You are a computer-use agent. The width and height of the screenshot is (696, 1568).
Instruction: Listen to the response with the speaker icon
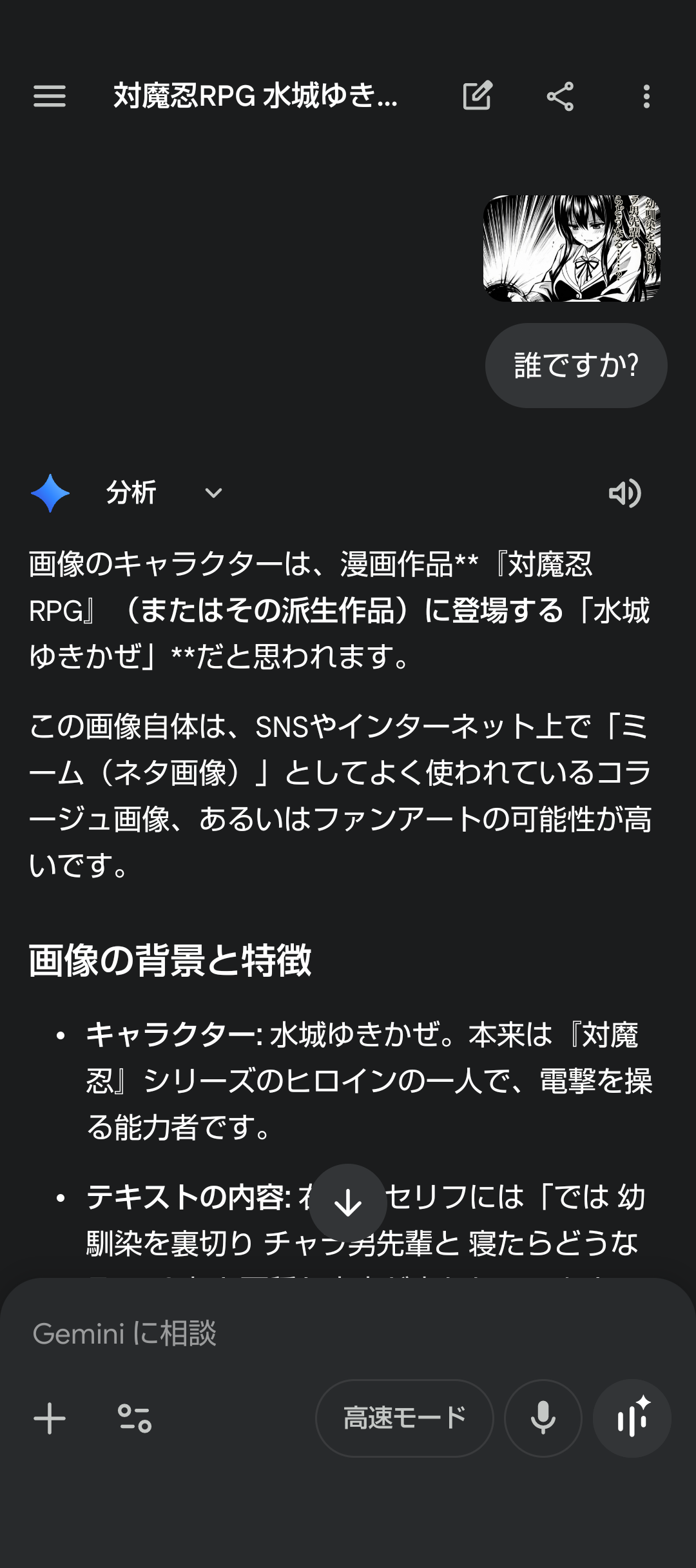pos(624,493)
